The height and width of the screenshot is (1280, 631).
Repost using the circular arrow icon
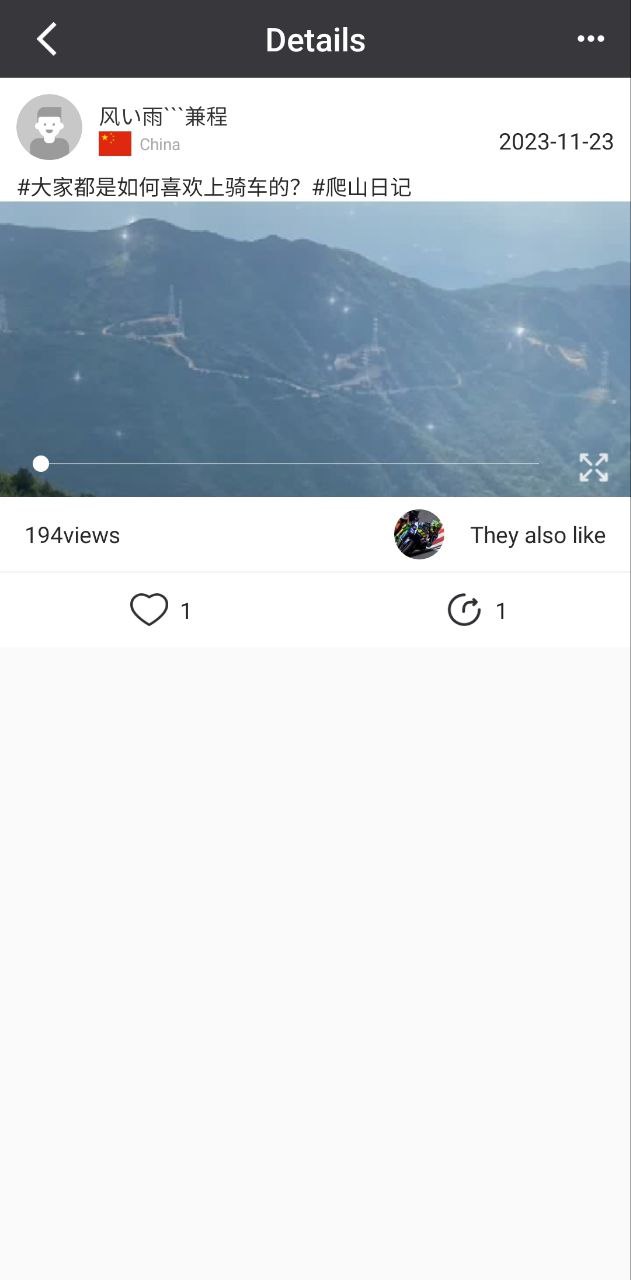464,610
